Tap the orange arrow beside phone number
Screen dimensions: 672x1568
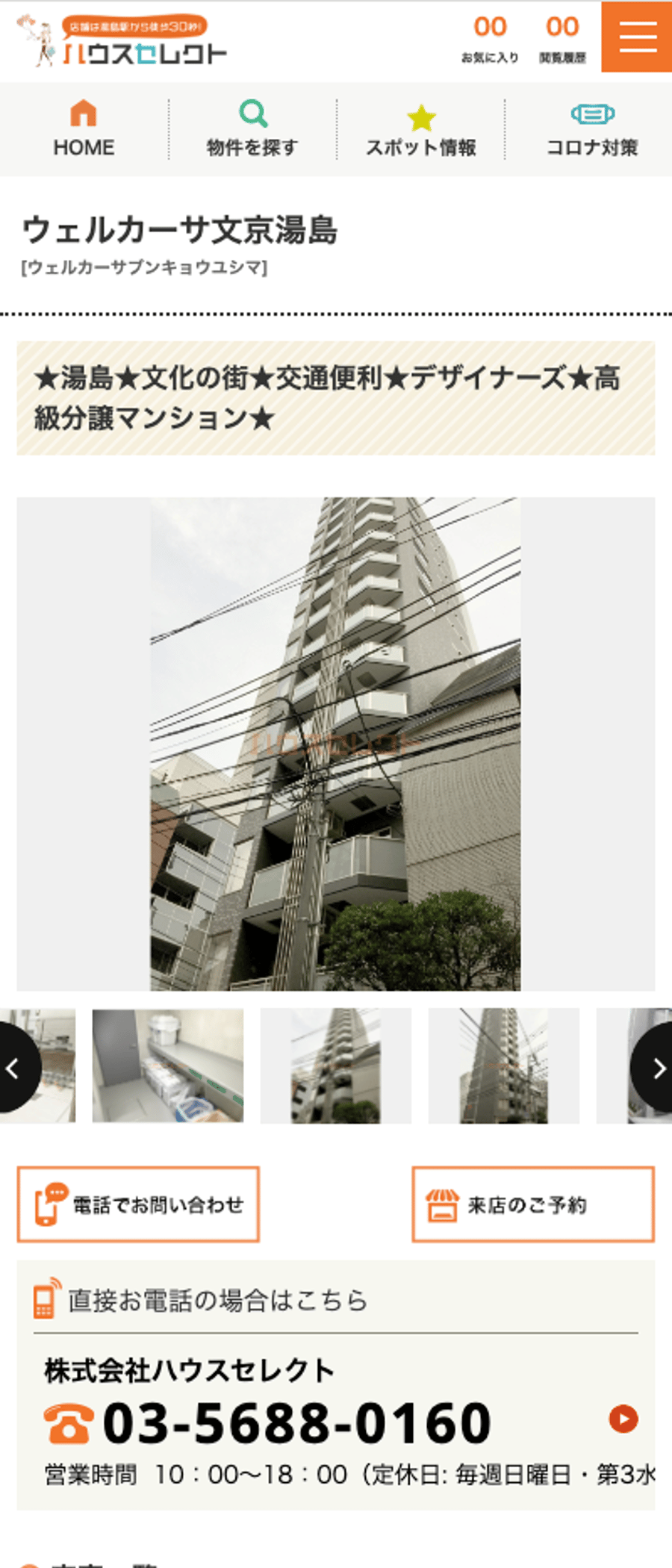pos(623,1418)
